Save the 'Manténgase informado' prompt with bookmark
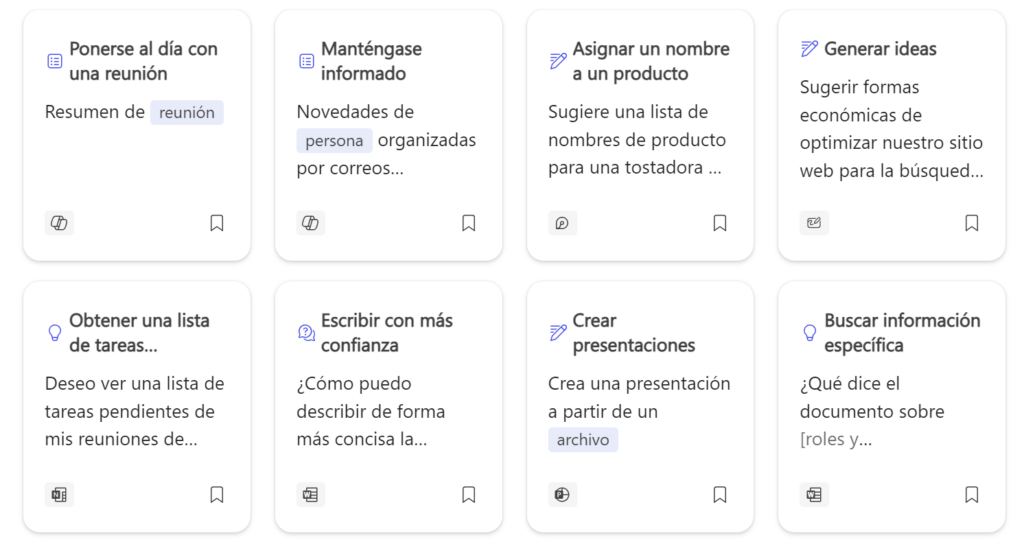Image resolution: width=1024 pixels, height=542 pixels. [x=469, y=223]
